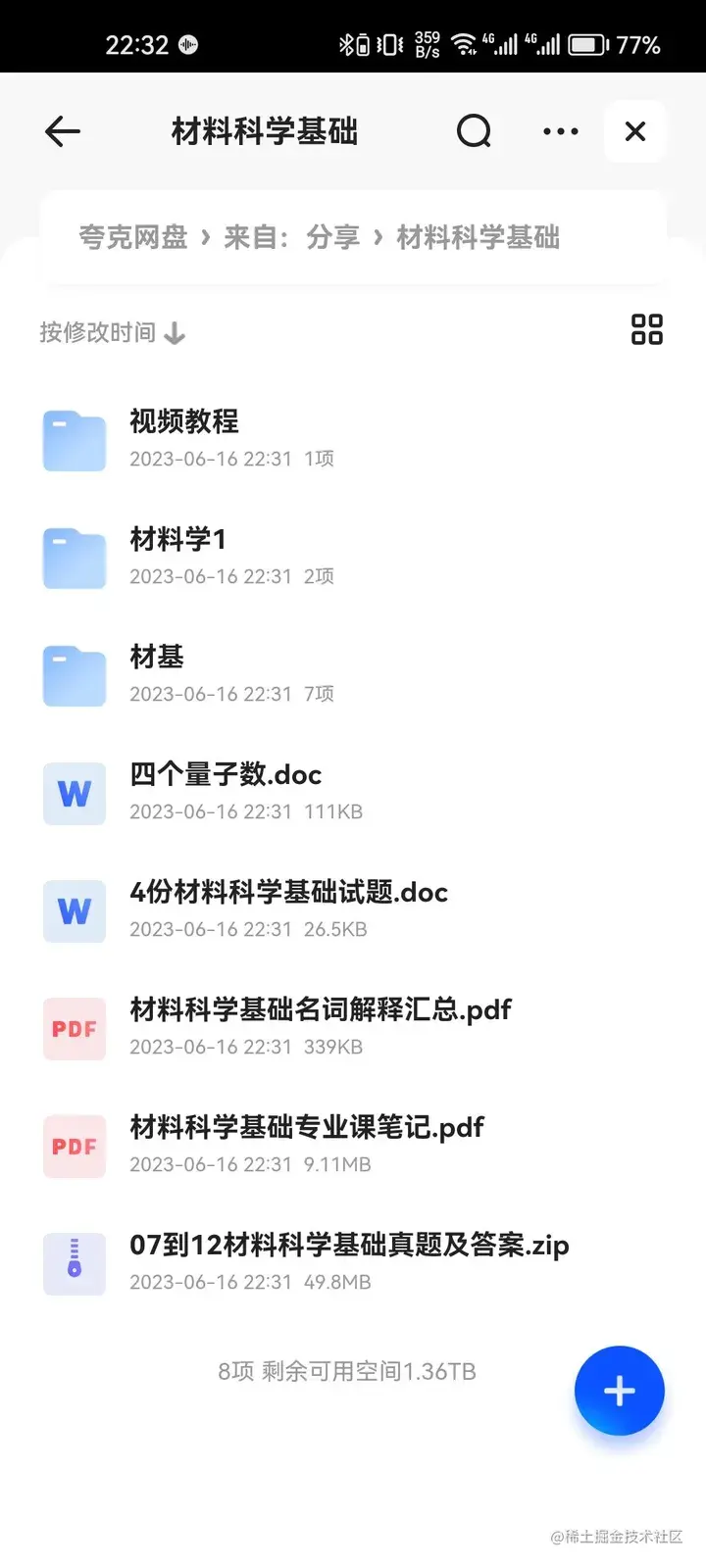Go to 夸克网盘 root in breadcrumb
706x1568 pixels.
[x=133, y=237]
